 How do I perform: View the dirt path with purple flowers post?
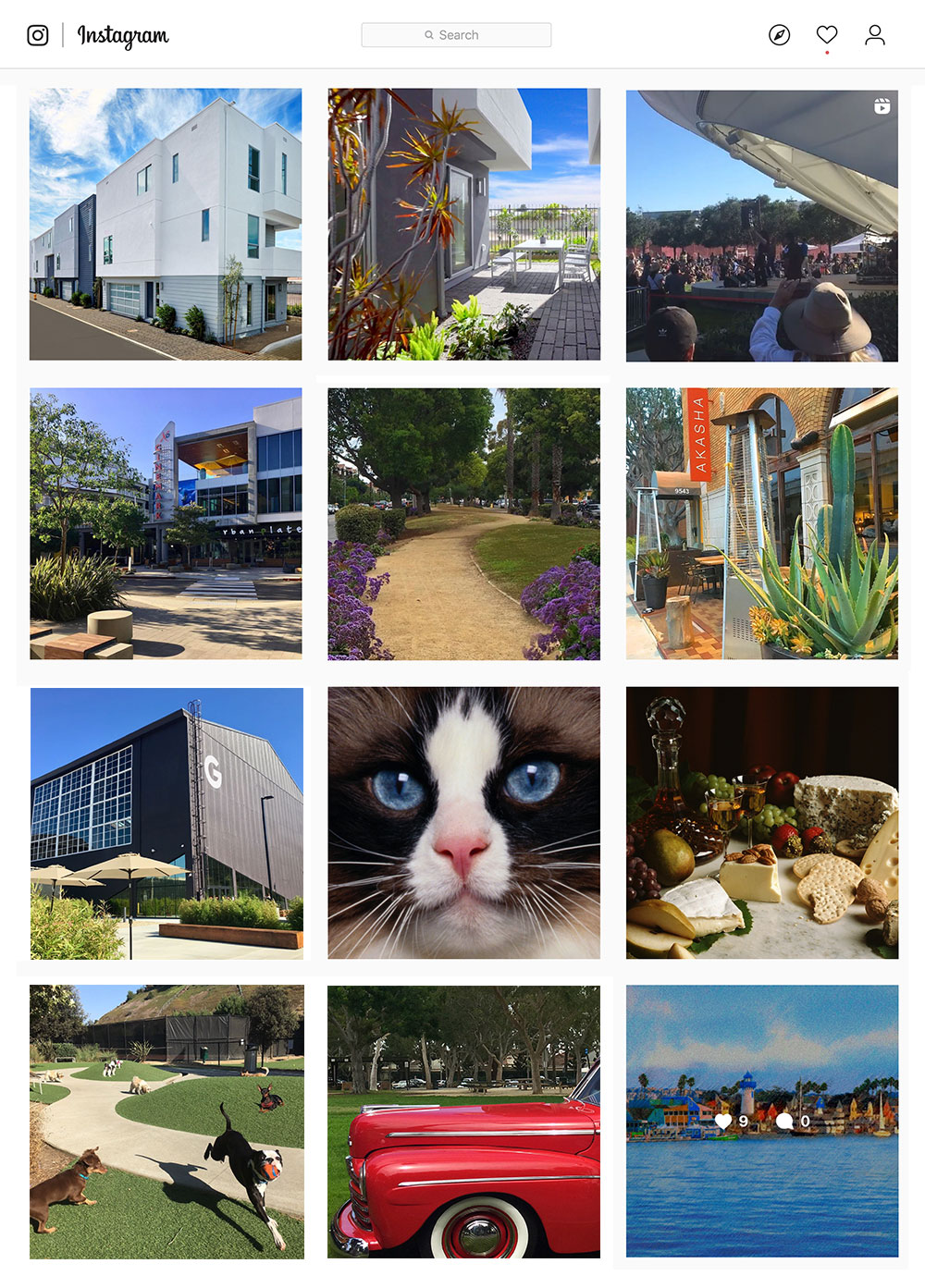[463, 523]
